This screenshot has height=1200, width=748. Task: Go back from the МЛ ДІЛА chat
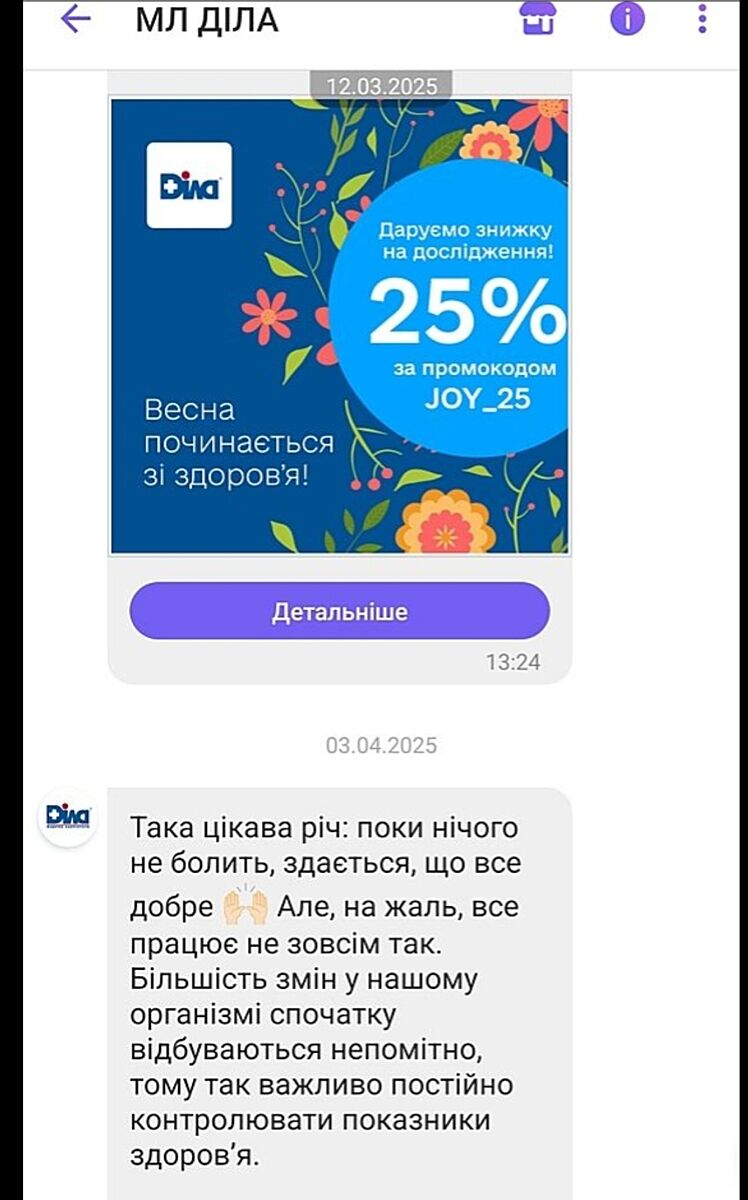click(75, 19)
